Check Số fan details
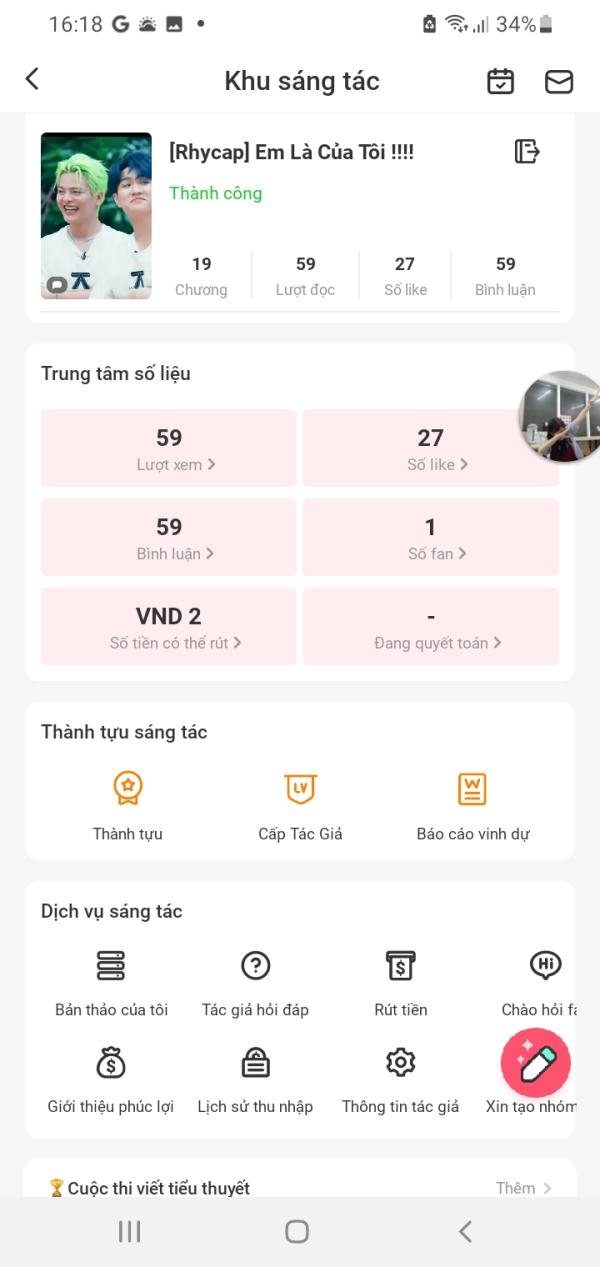Screen dimensions: 600x1267 [430, 537]
